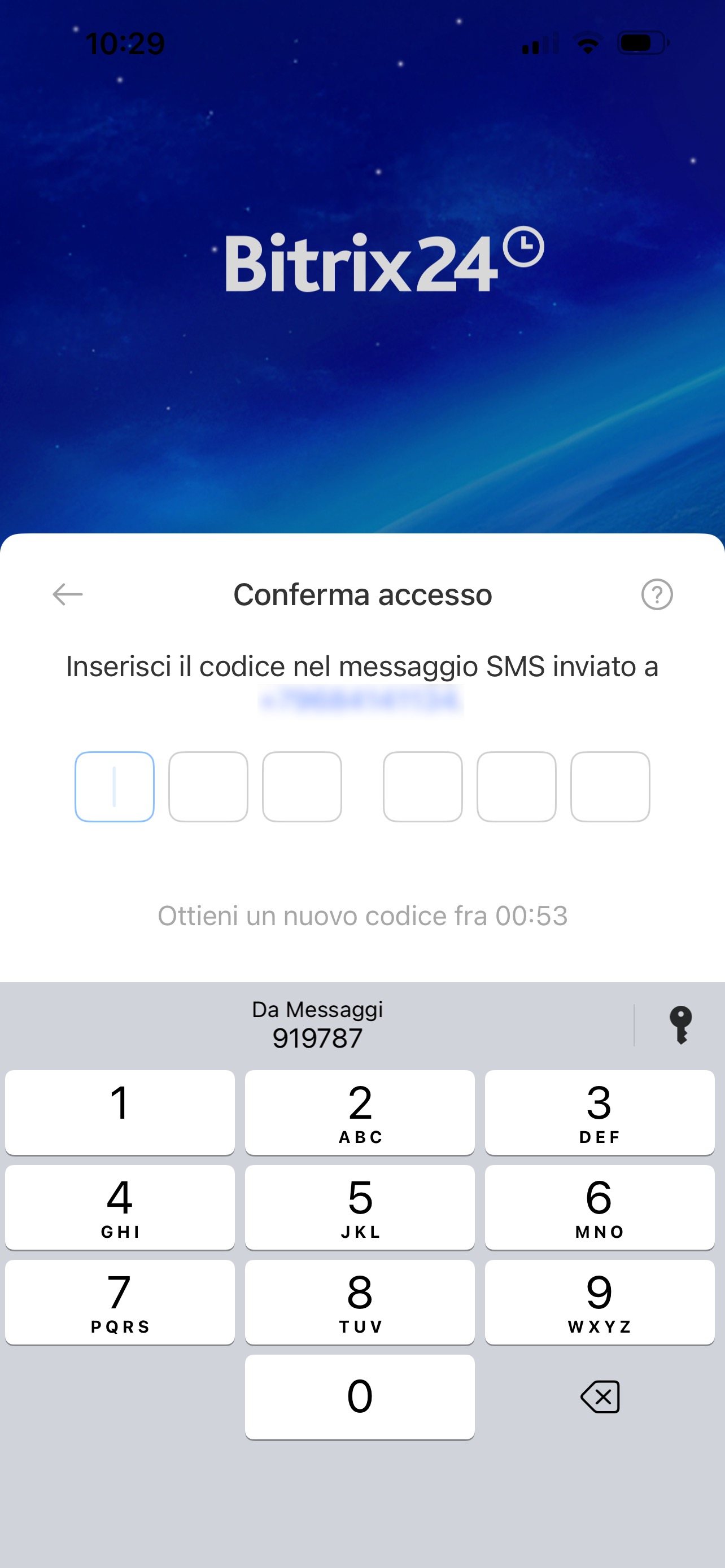Autofill code 919787 from Messaggi
This screenshot has width=725, height=1568.
coord(317,1026)
